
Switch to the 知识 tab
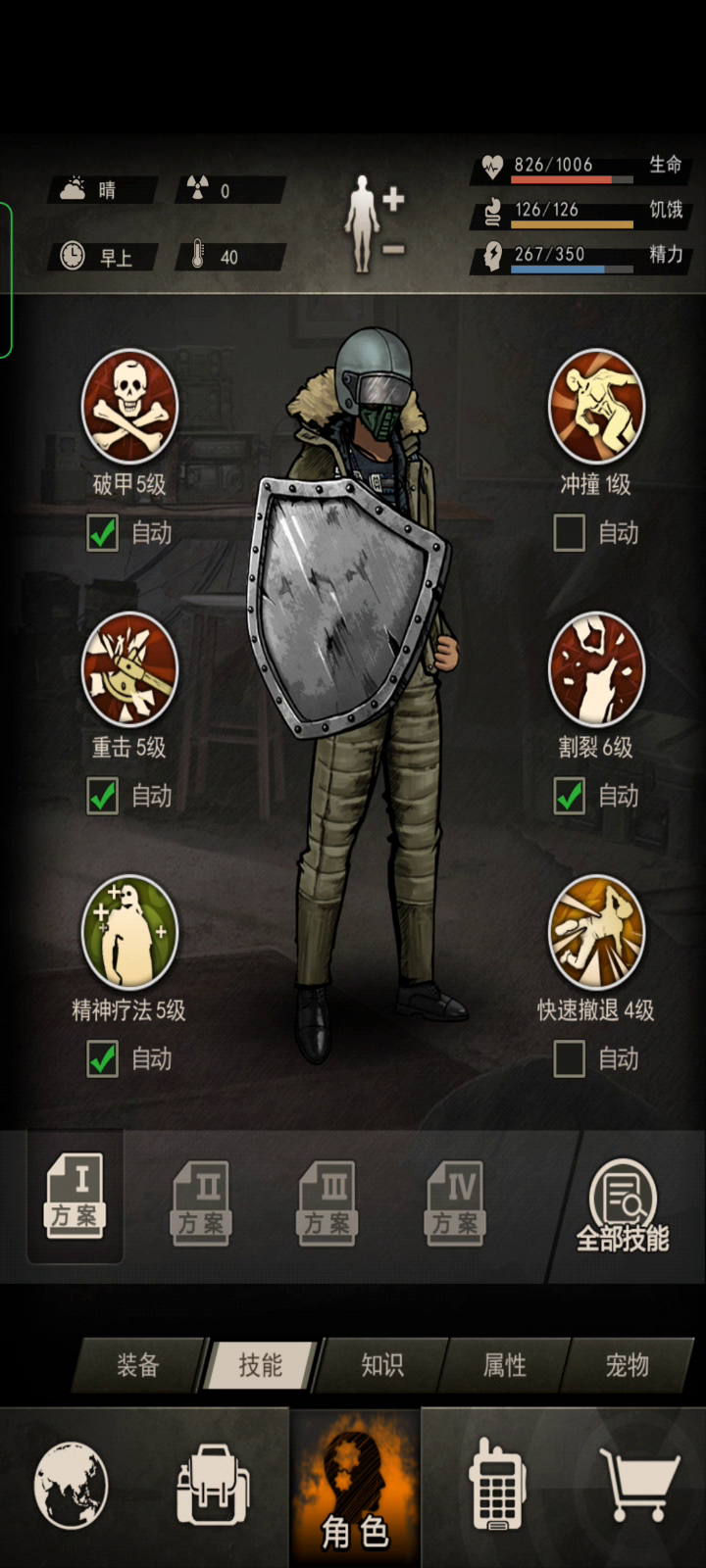[382, 1364]
